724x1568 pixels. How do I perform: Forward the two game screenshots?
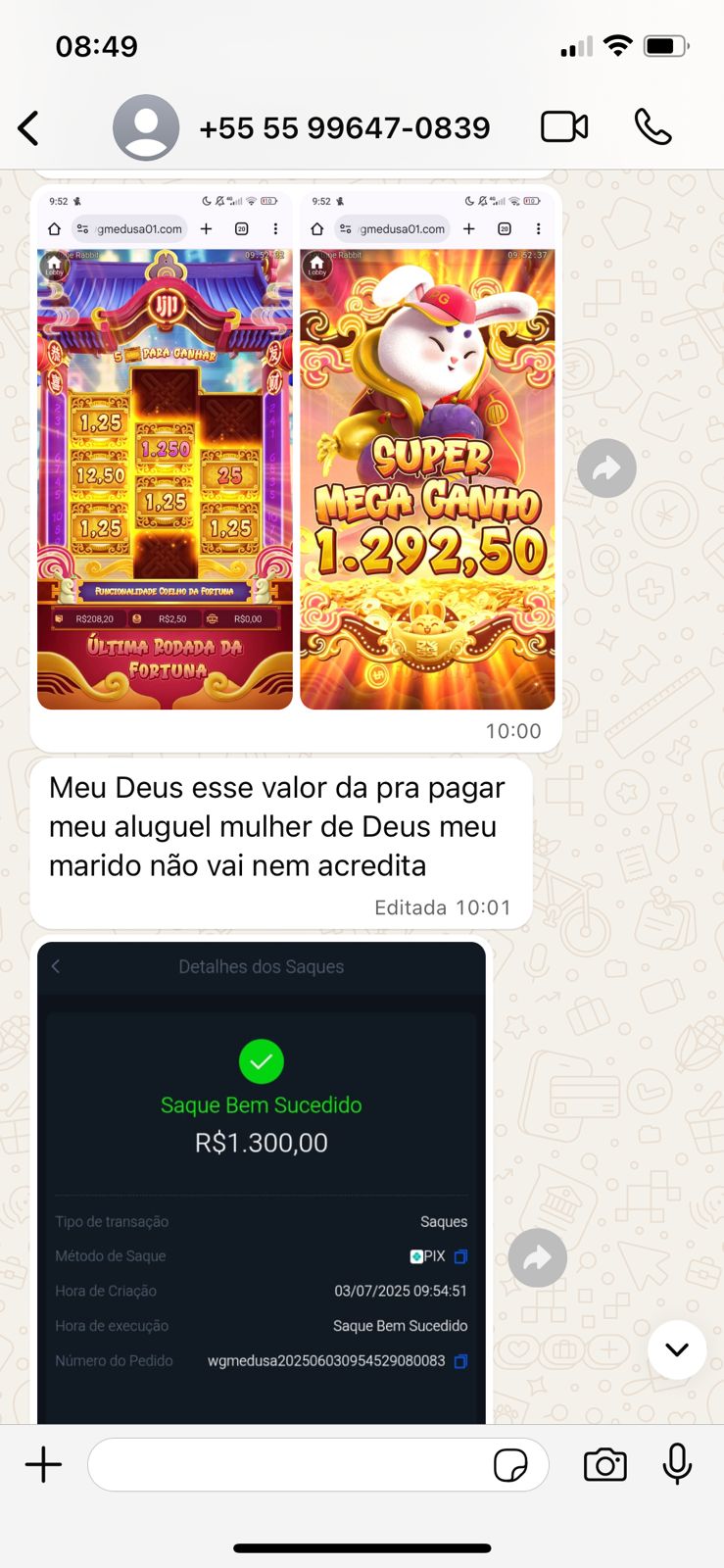point(606,468)
